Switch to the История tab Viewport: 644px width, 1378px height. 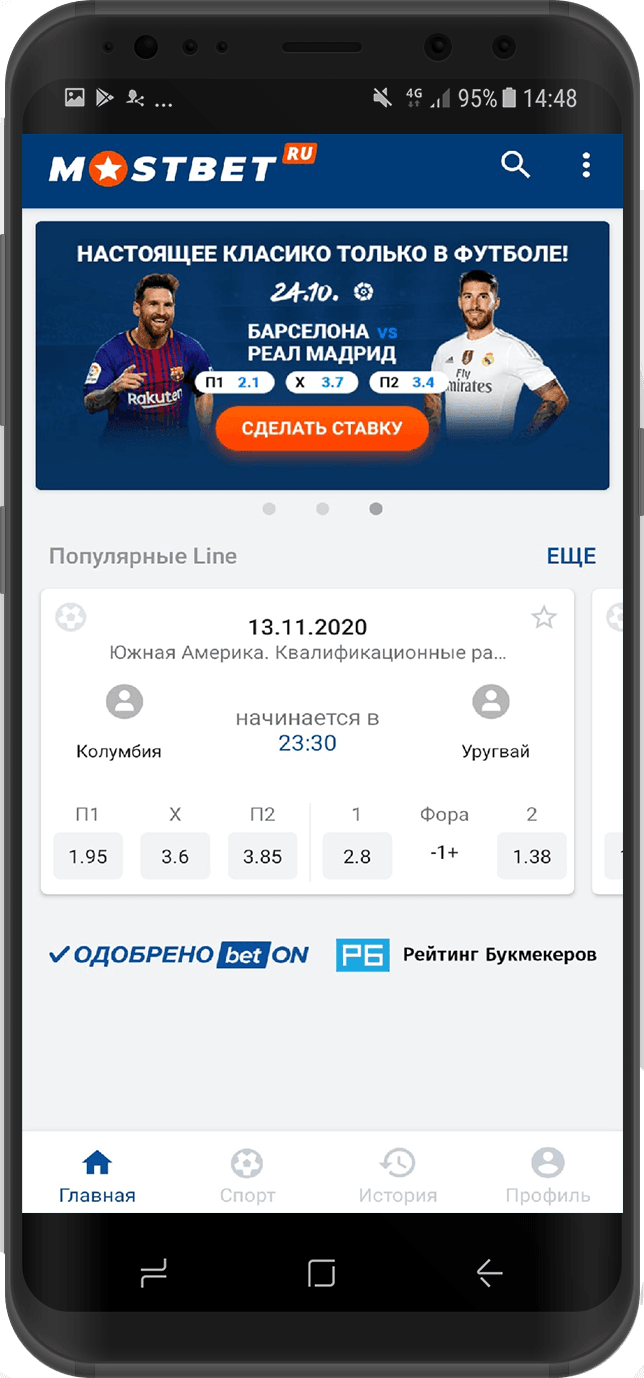397,1176
